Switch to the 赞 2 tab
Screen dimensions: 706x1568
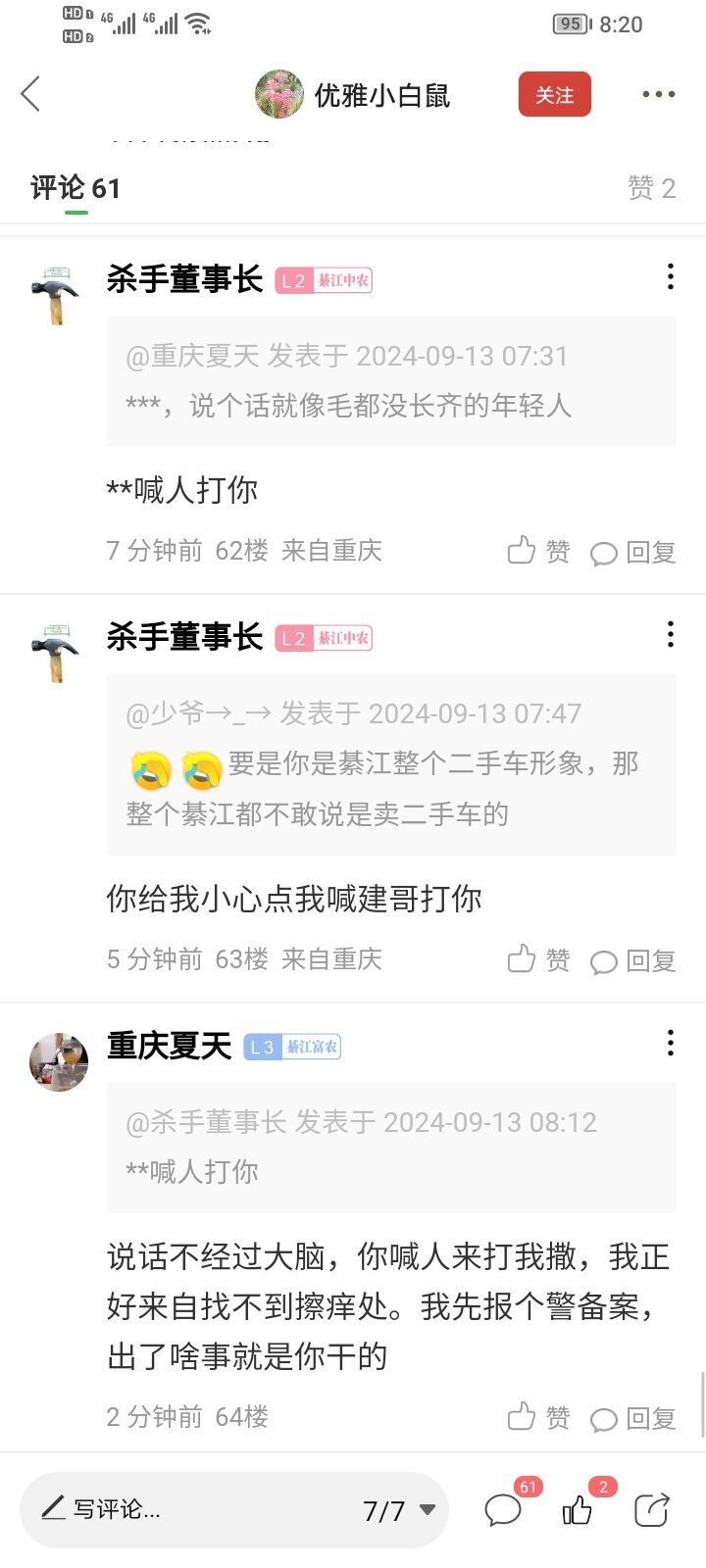tap(651, 187)
